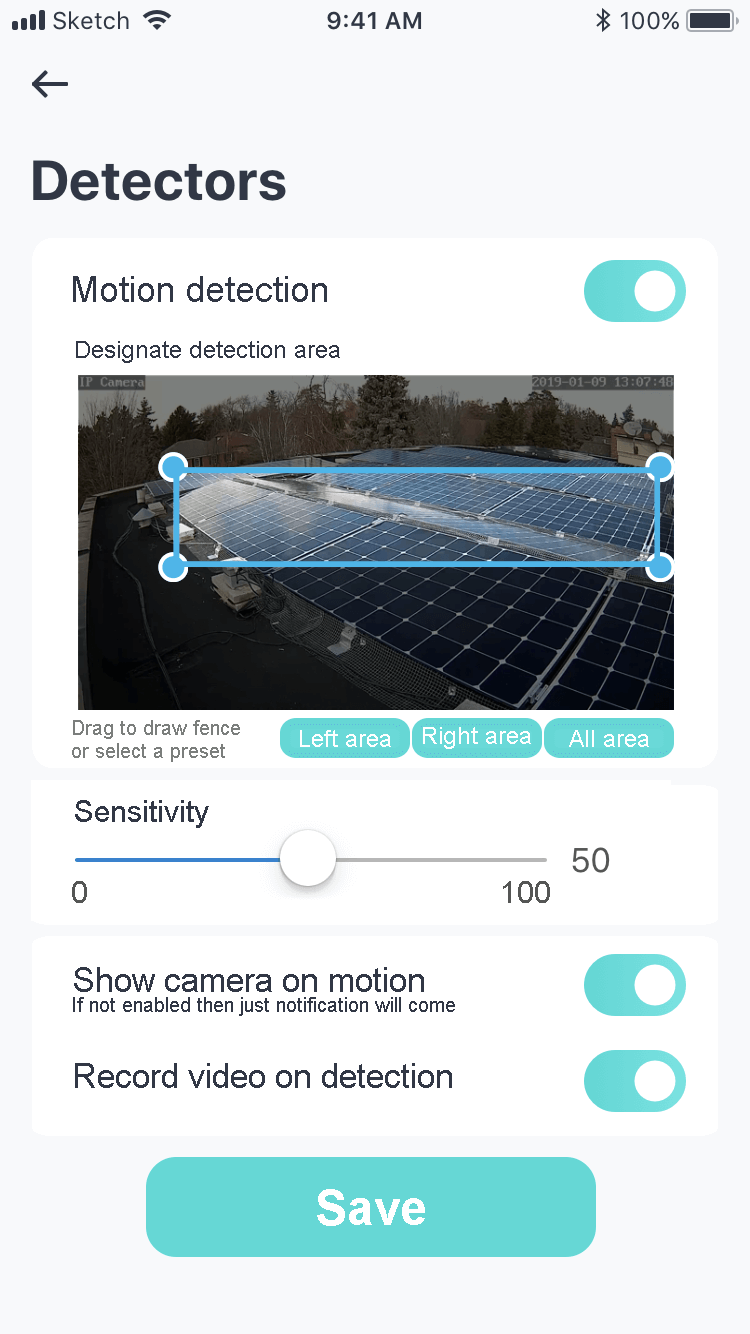
Task: Tap the camera preview detection area
Action: pyautogui.click(x=376, y=542)
